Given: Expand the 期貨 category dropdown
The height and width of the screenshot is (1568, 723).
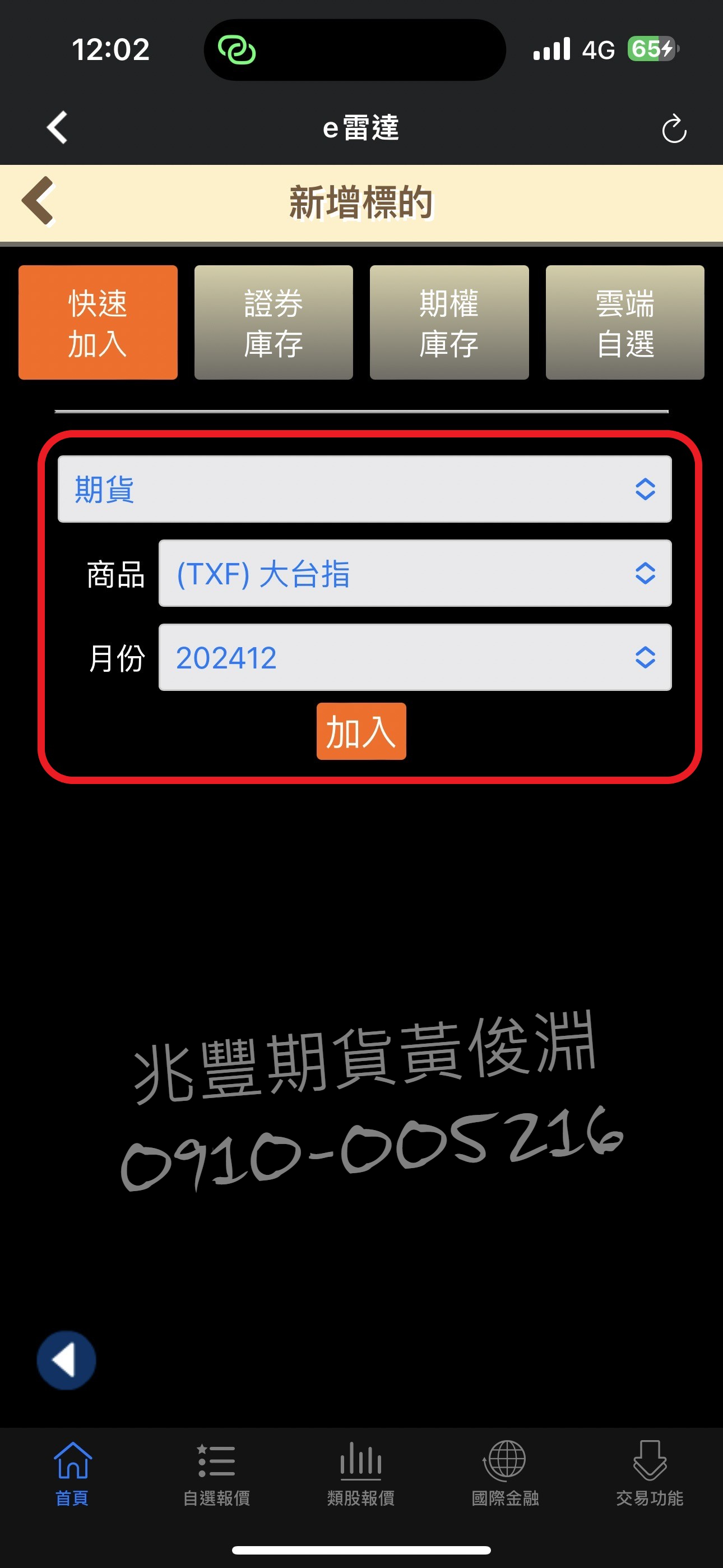Looking at the screenshot, I should (364, 490).
